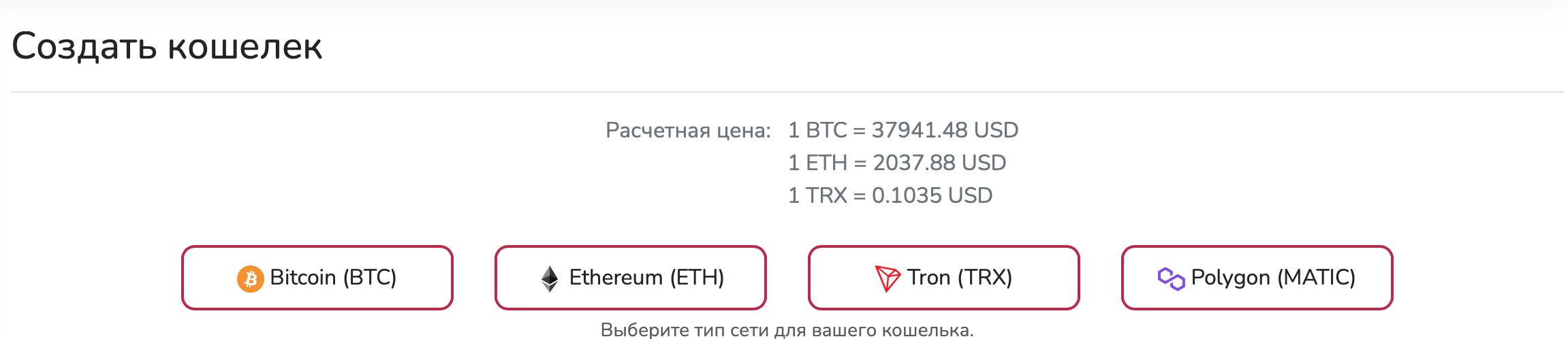Image resolution: width=1568 pixels, height=339 pixels.
Task: Select the Bitcoin (BTC) wallet type
Action: (x=317, y=278)
